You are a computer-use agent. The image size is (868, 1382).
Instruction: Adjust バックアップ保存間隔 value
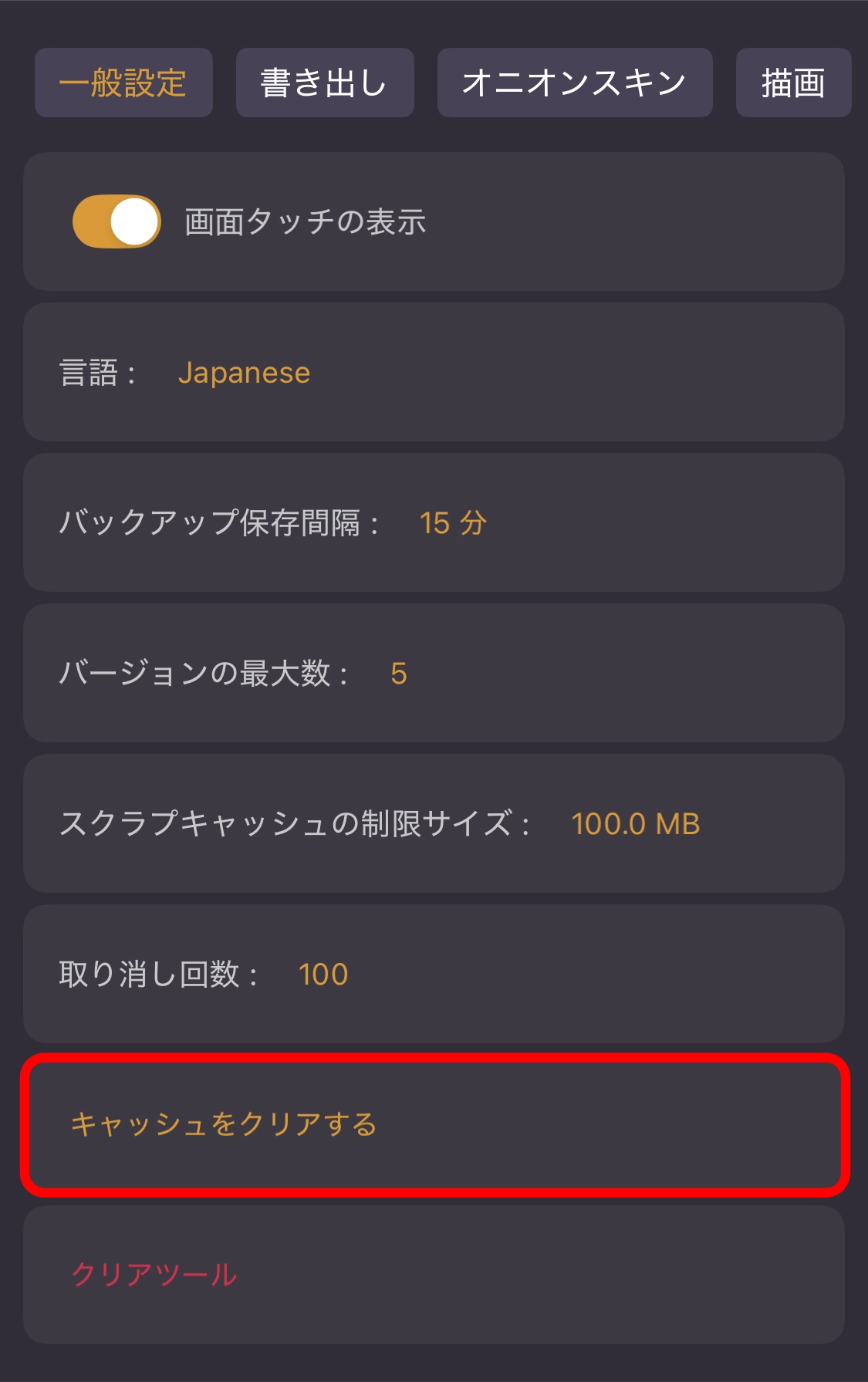[453, 523]
